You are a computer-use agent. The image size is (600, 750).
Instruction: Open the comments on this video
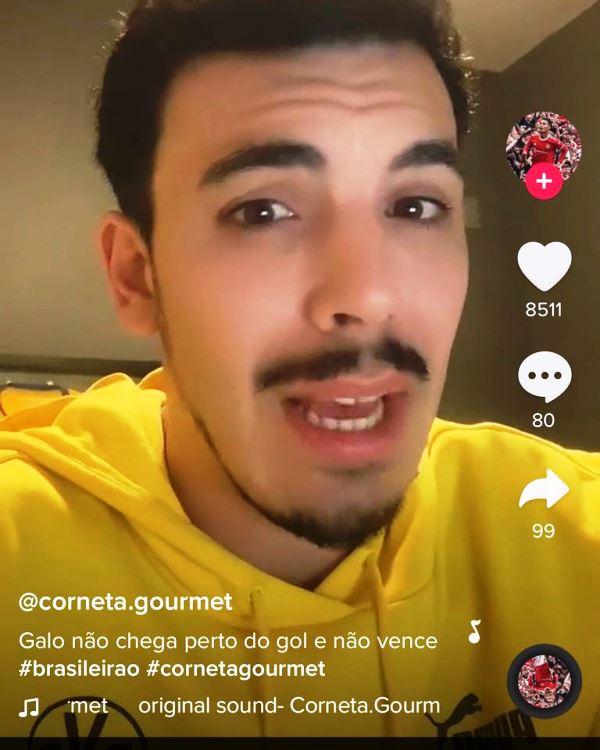543,378
